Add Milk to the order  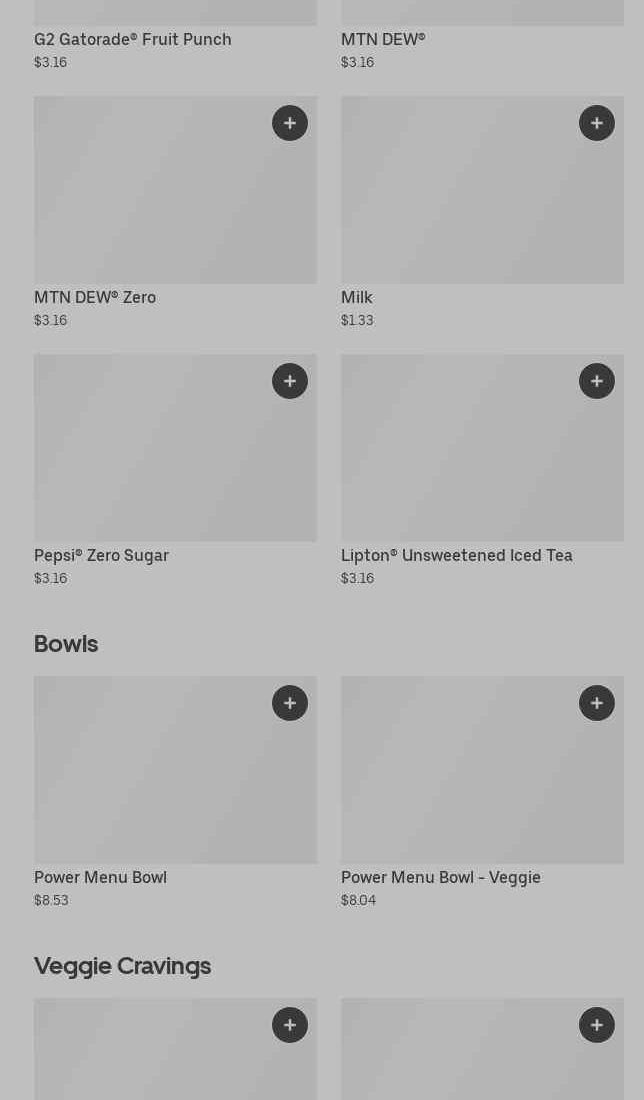pyautogui.click(x=597, y=123)
